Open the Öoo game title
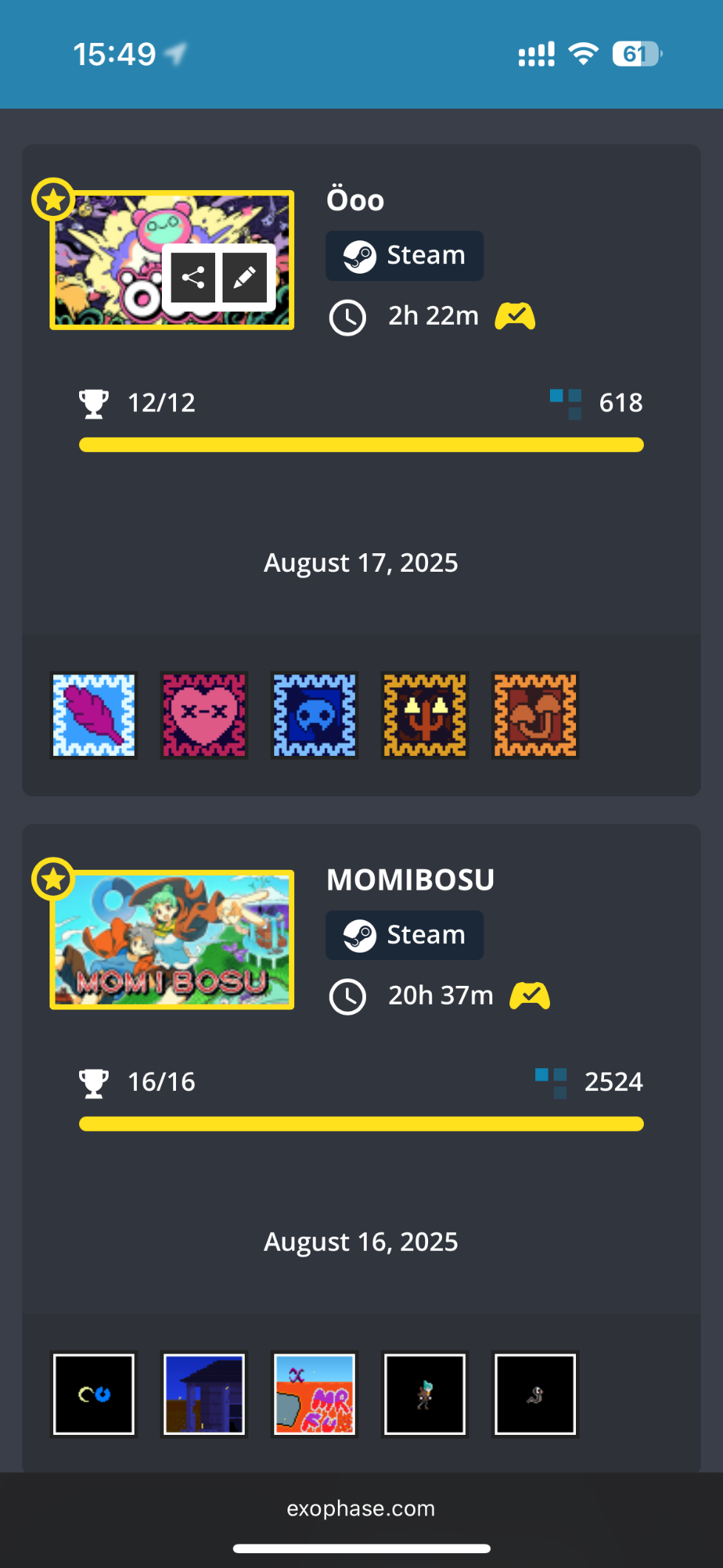The image size is (723, 1568). point(356,200)
